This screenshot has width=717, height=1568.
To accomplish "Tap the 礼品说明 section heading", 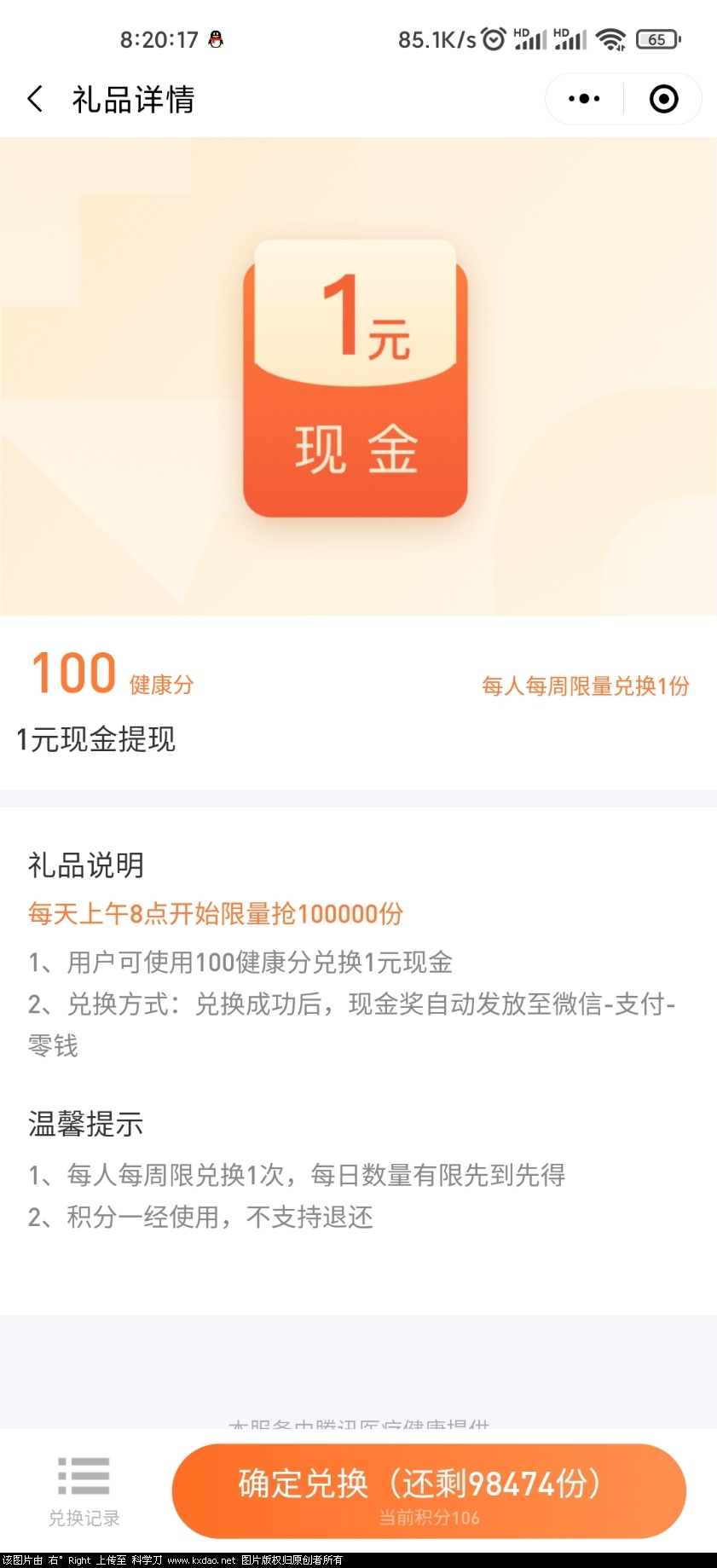I will pos(85,865).
